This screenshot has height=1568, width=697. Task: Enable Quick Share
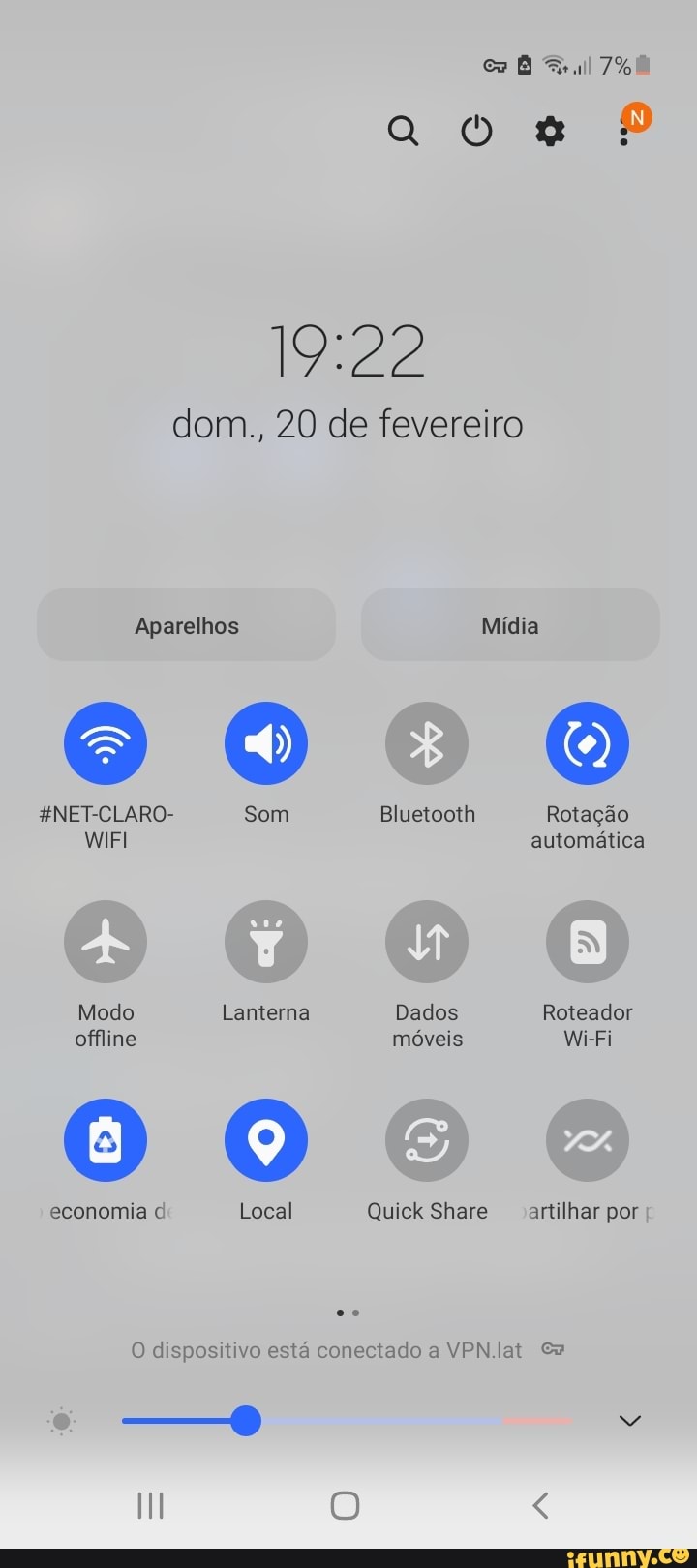tap(427, 1140)
